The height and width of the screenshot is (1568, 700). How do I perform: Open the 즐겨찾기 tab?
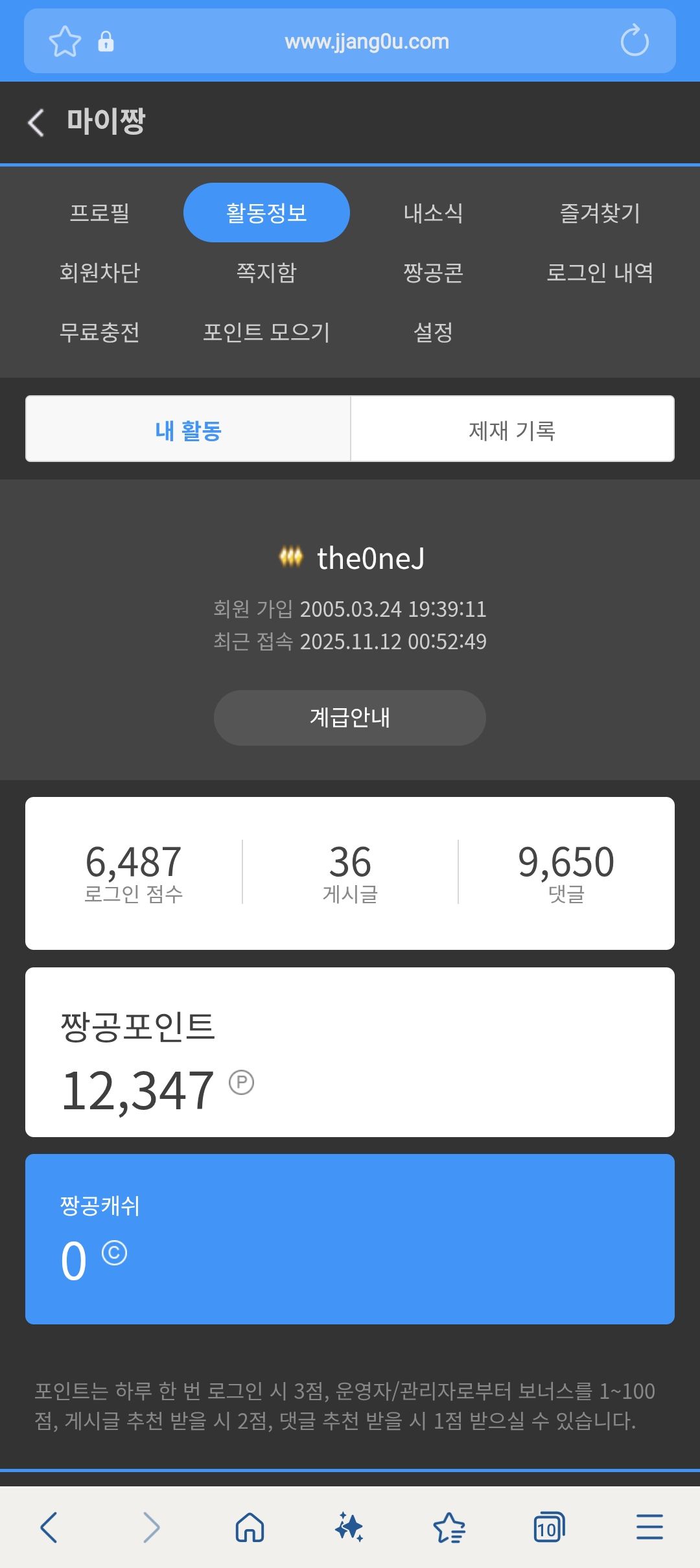coord(600,213)
